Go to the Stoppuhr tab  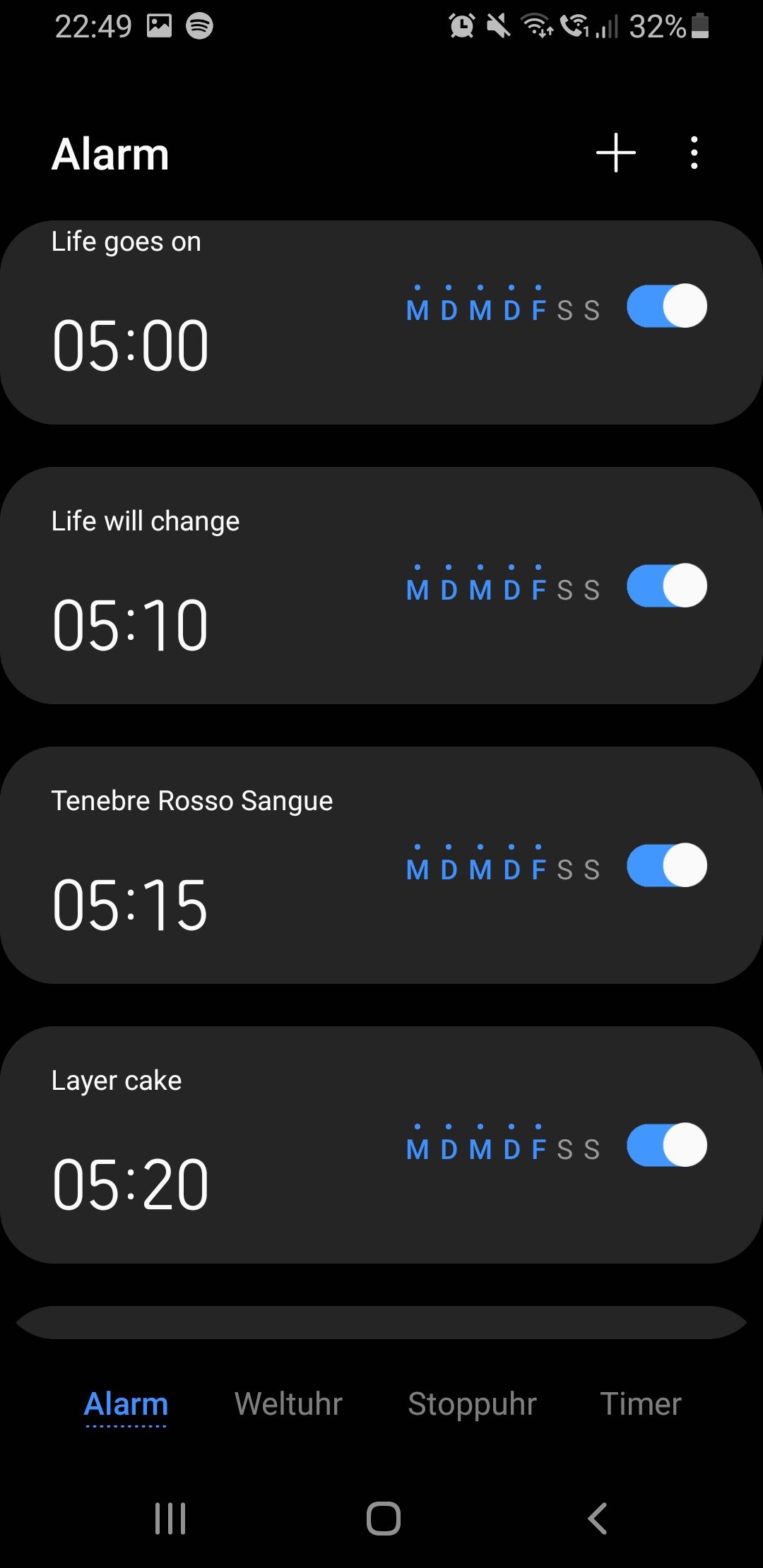472,1403
